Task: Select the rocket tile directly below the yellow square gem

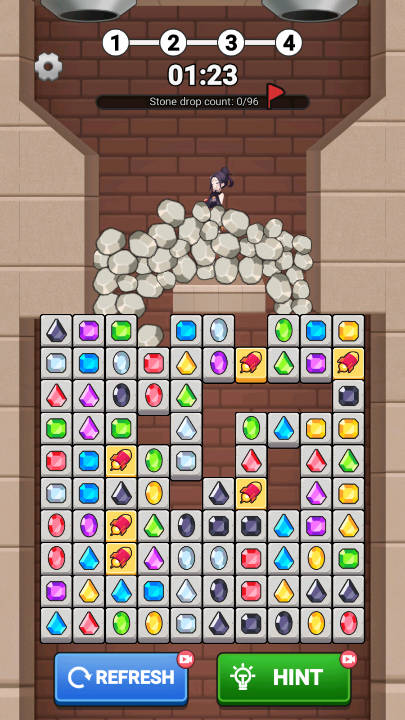Action: [349, 363]
